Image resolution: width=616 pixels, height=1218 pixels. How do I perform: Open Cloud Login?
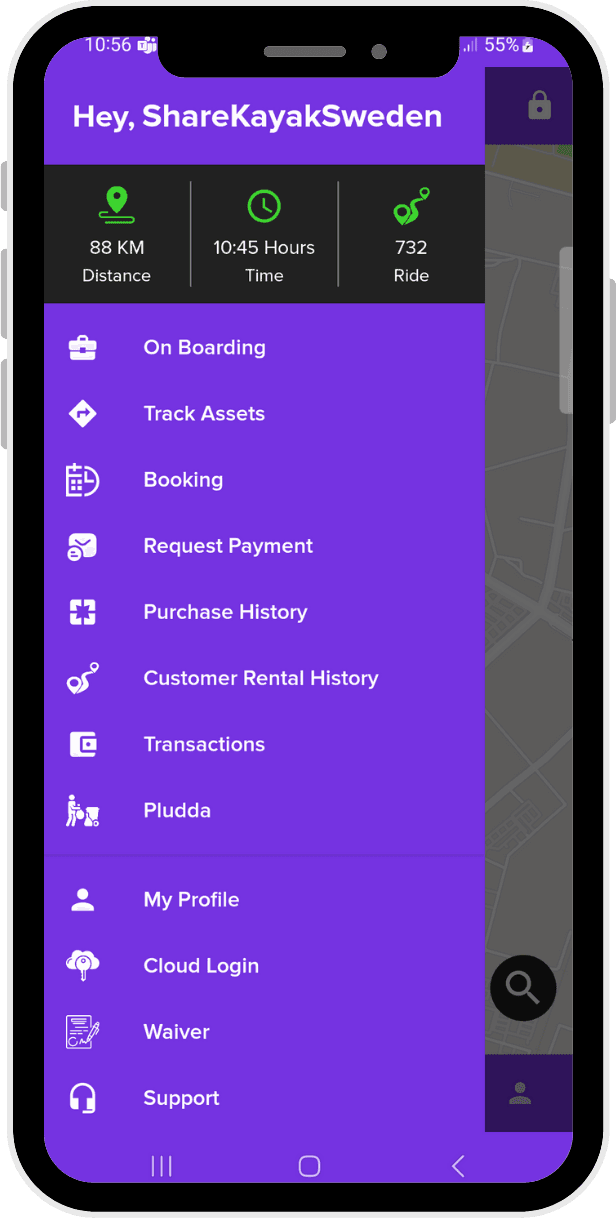point(201,966)
